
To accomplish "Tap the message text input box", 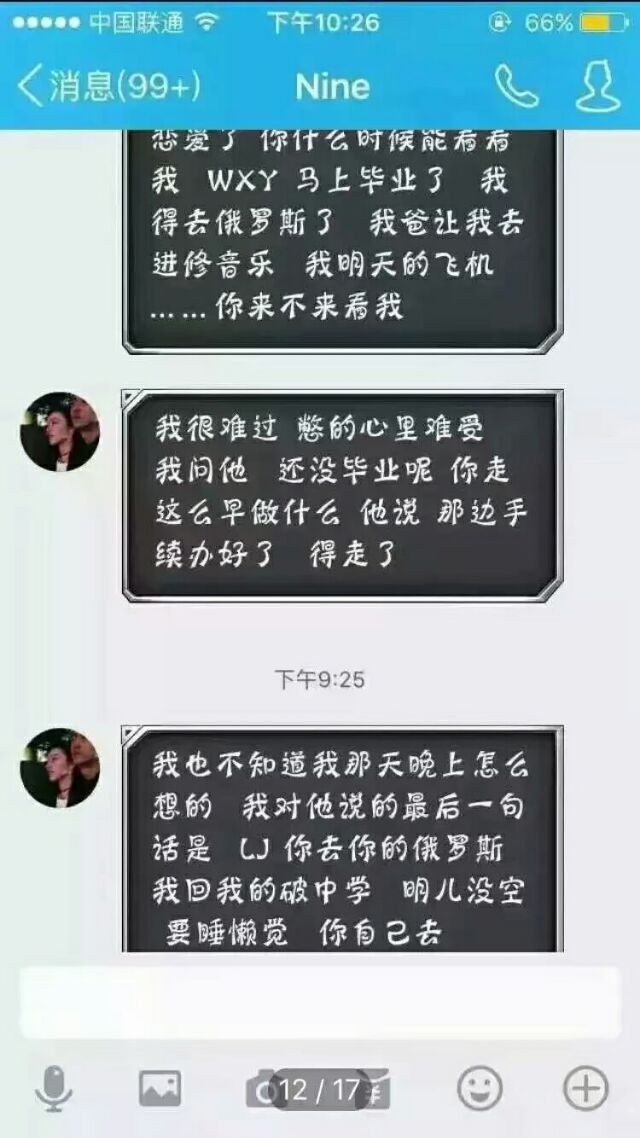I will point(320,1002).
